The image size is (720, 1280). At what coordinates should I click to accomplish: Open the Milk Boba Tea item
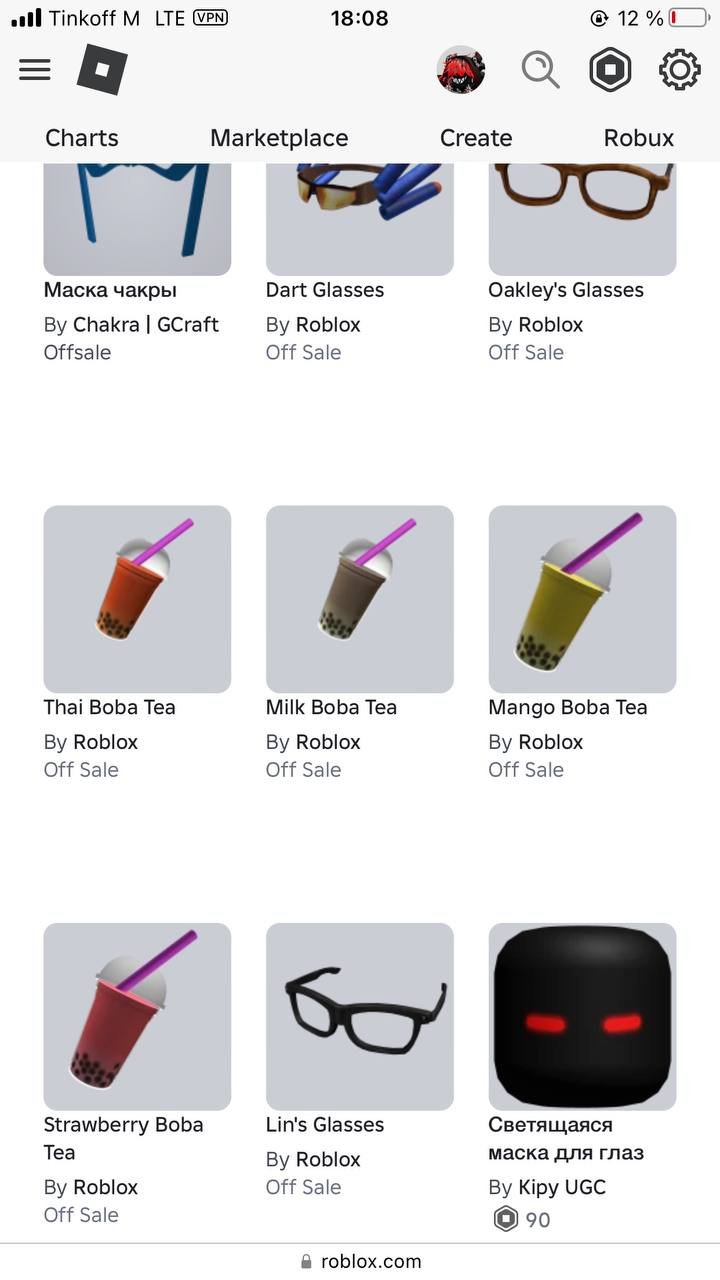pyautogui.click(x=359, y=599)
